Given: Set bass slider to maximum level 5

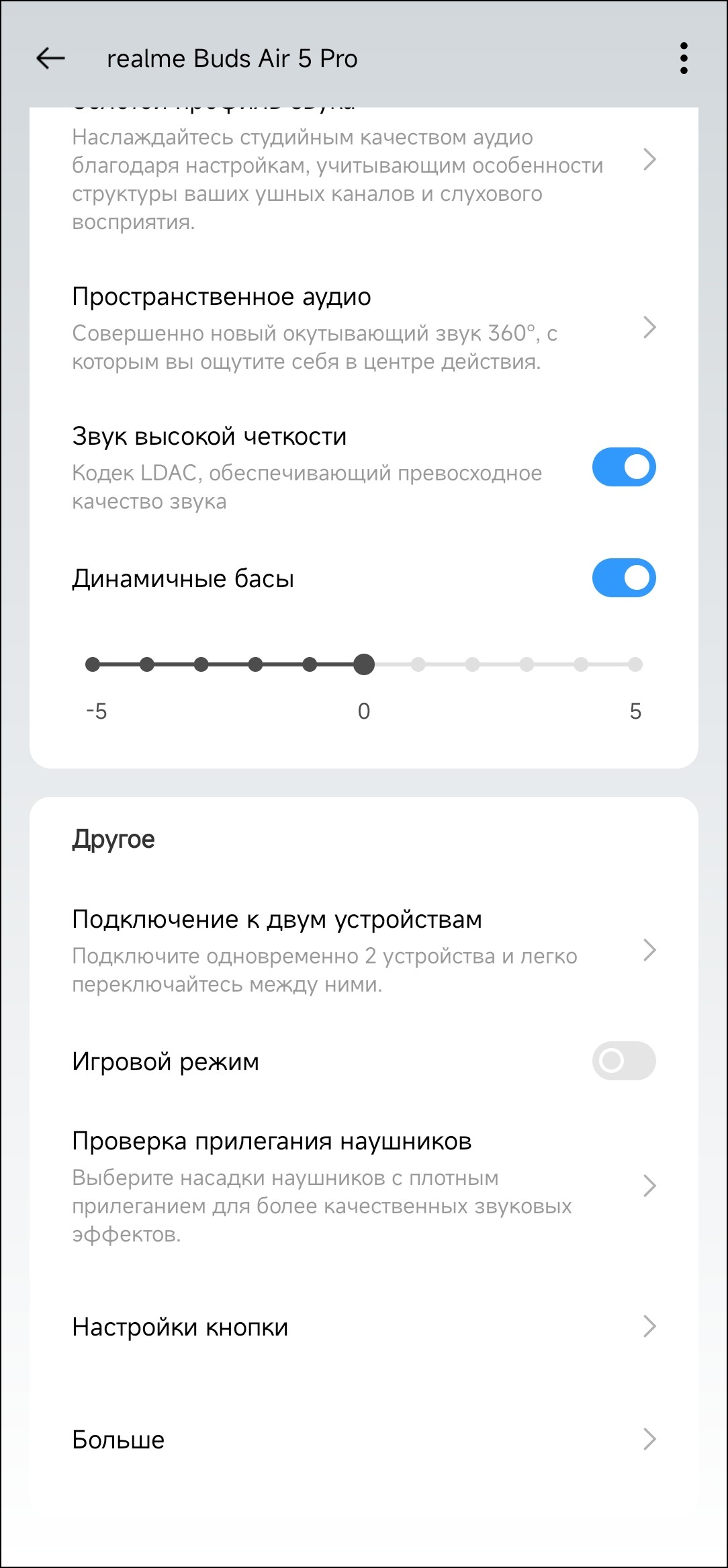Looking at the screenshot, I should click(635, 665).
